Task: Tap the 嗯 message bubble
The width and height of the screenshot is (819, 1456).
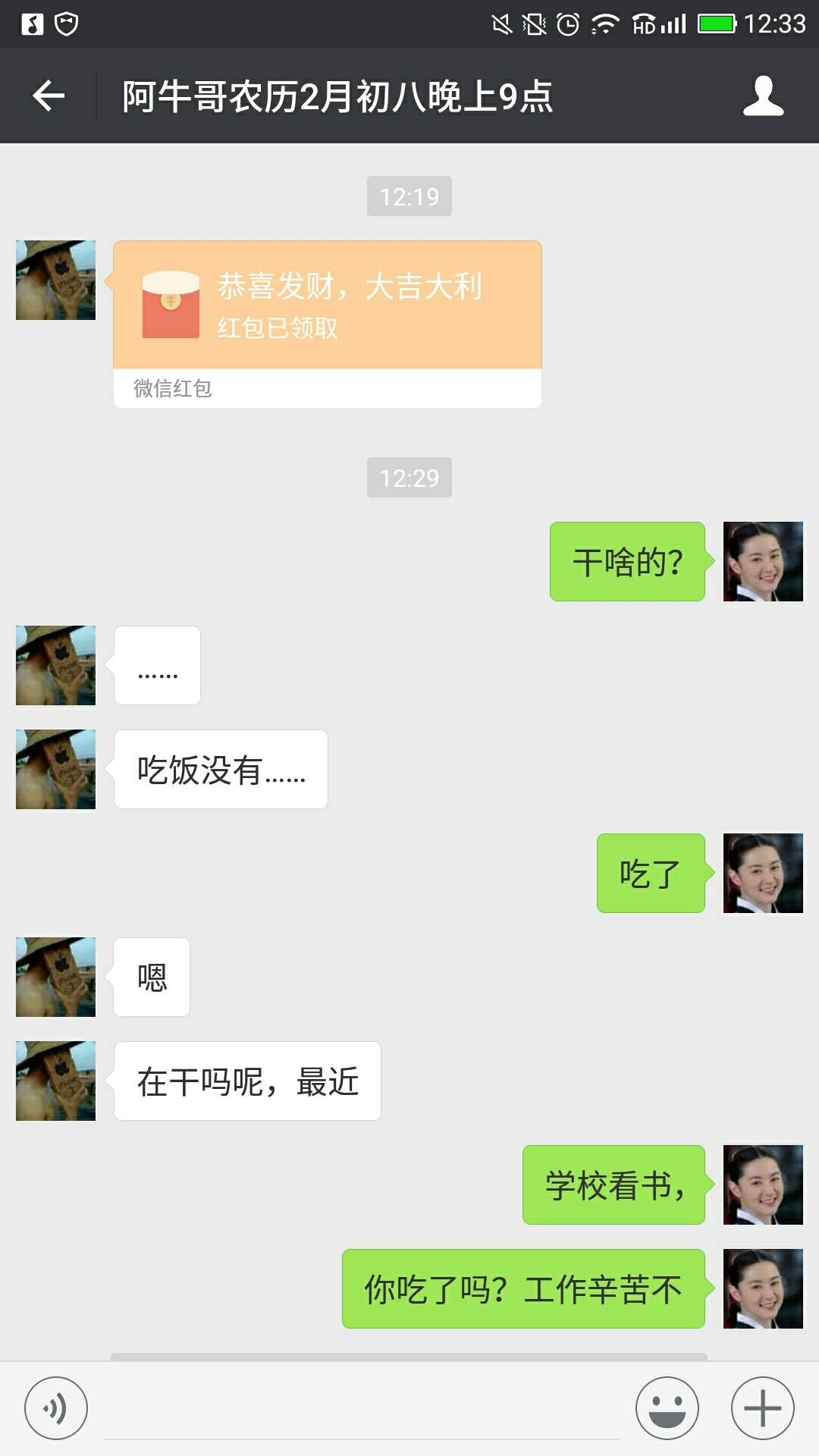Action: coord(151,977)
